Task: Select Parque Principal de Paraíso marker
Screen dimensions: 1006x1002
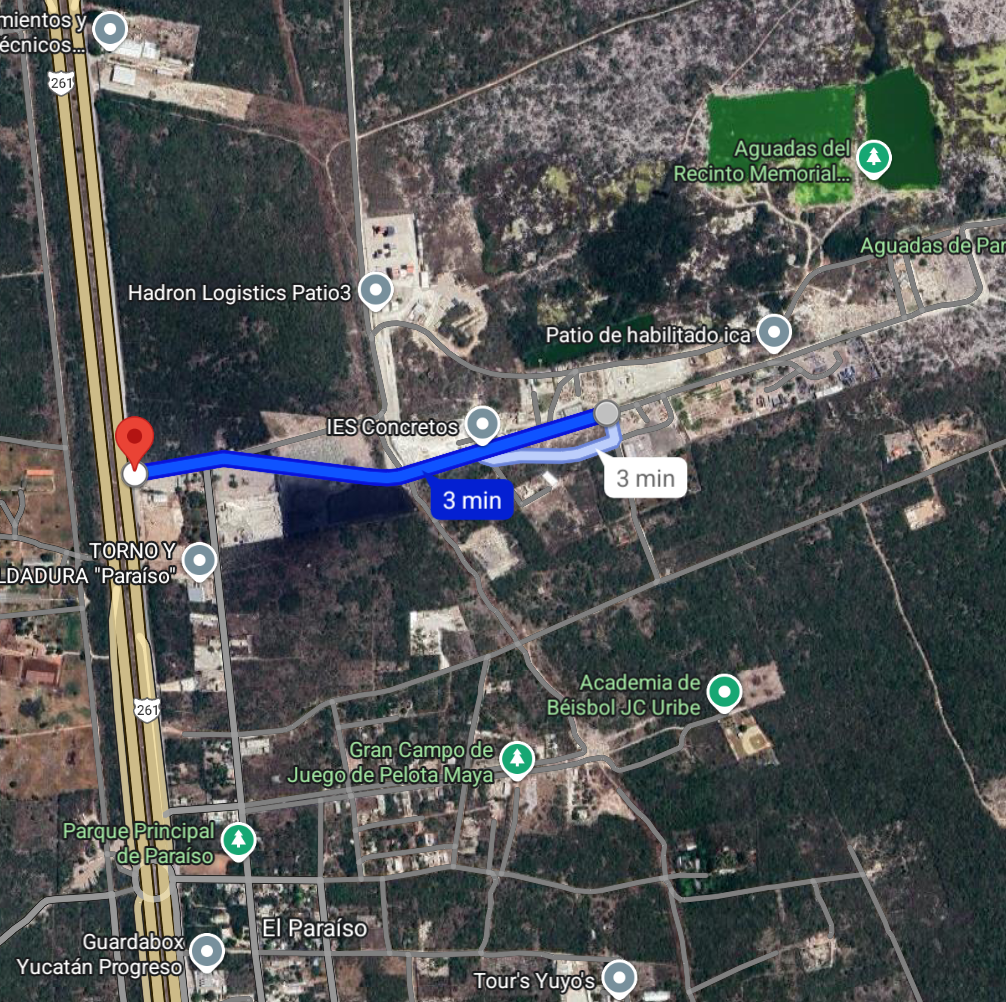Action: click(x=238, y=841)
